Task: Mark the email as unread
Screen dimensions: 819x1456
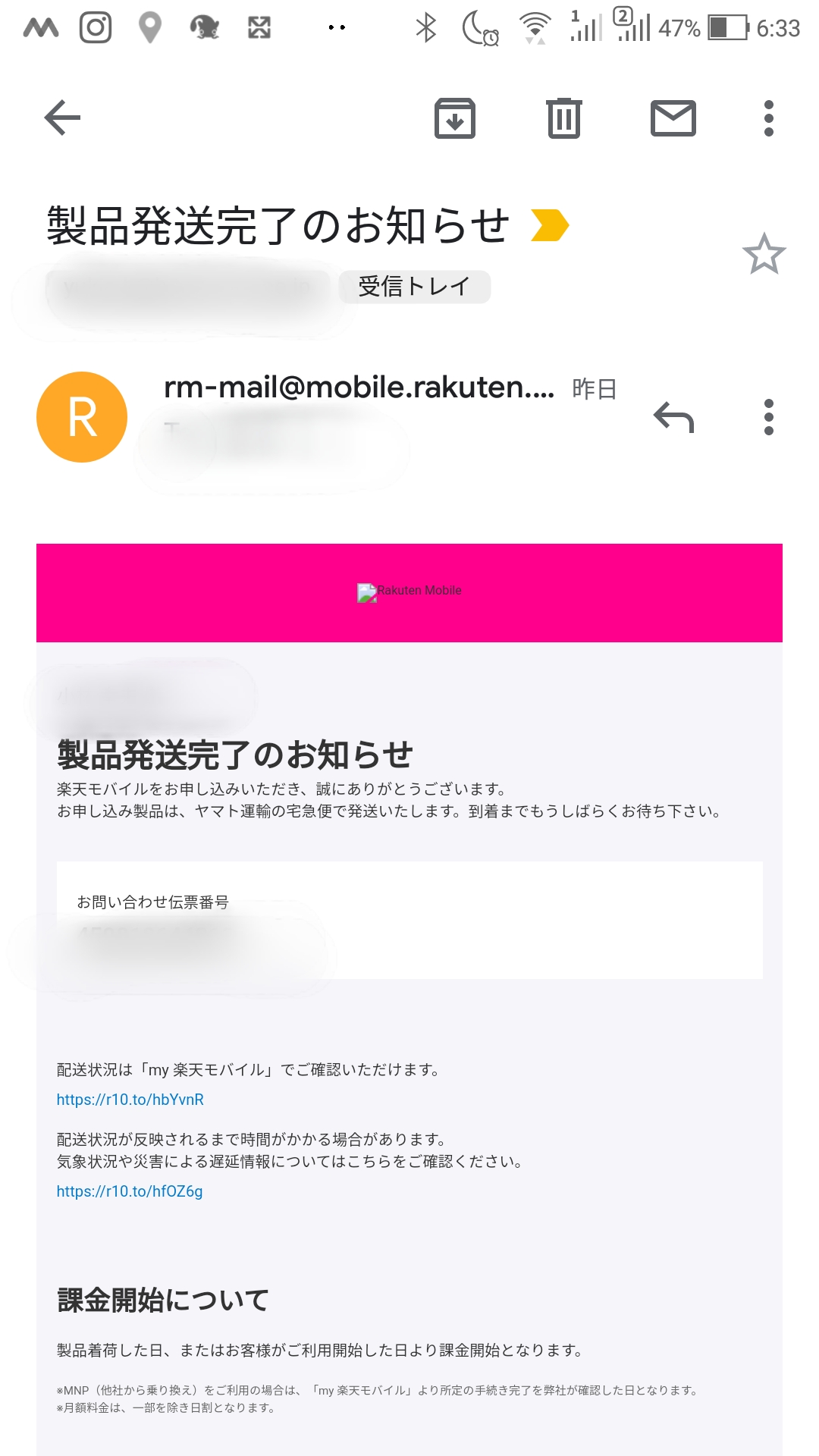Action: click(673, 118)
